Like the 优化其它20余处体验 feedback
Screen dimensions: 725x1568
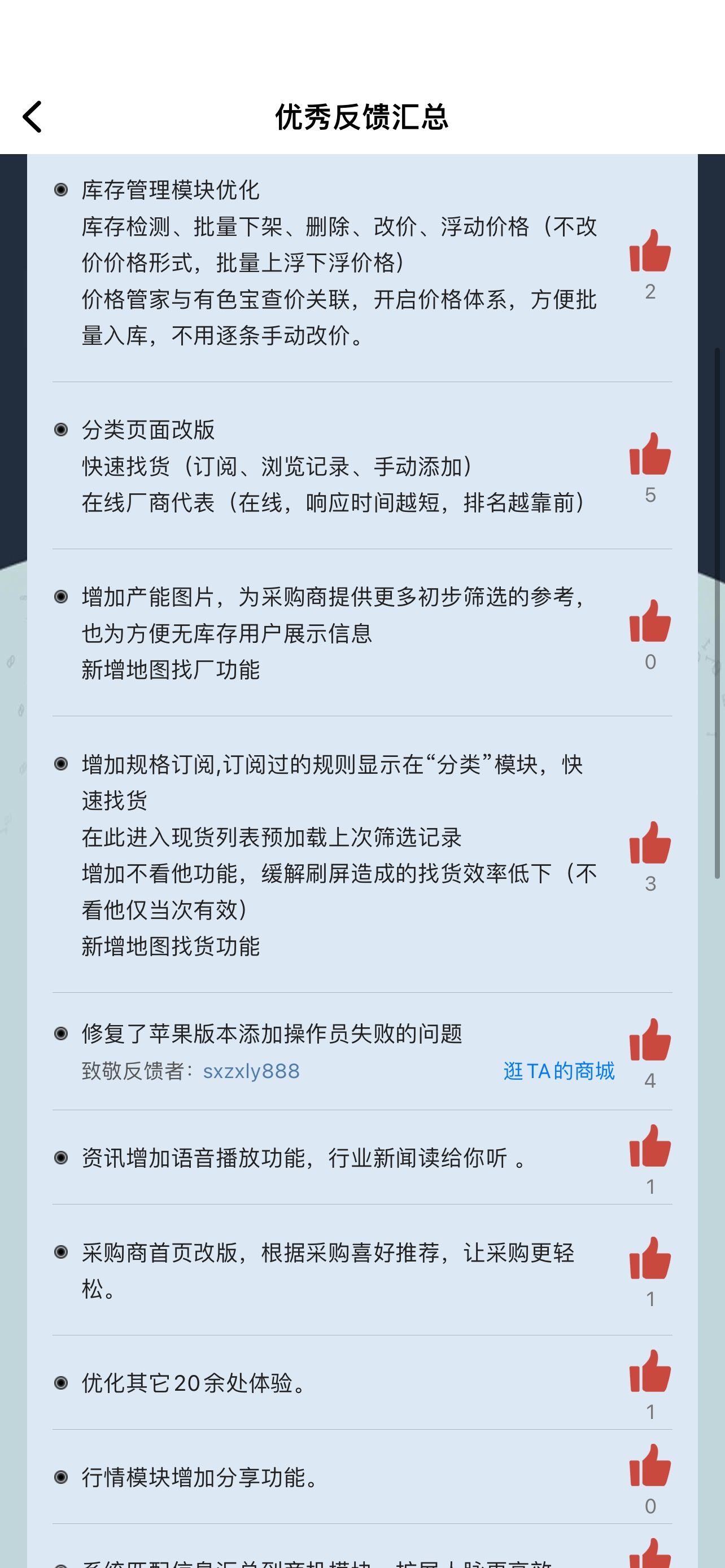(650, 1371)
